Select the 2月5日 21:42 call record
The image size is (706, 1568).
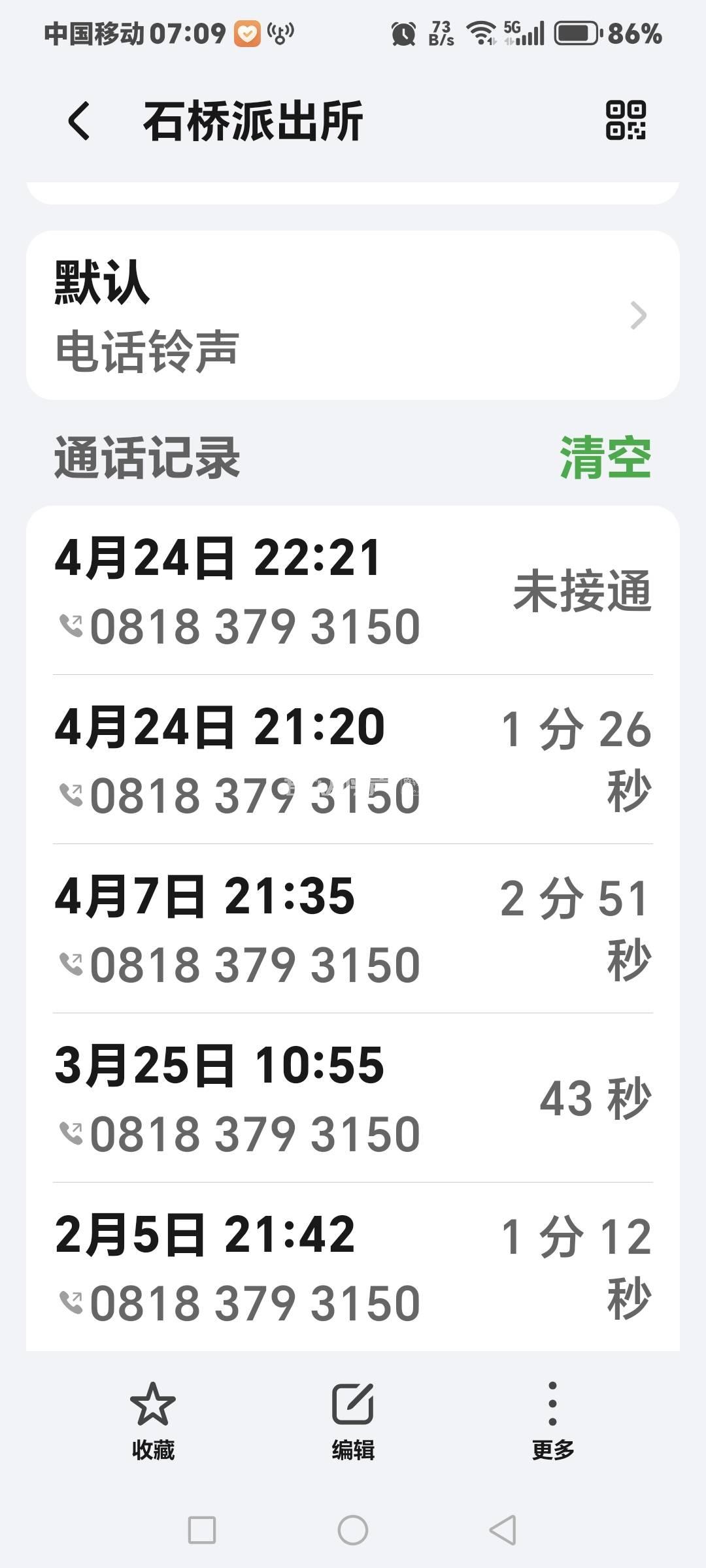pos(353,1267)
